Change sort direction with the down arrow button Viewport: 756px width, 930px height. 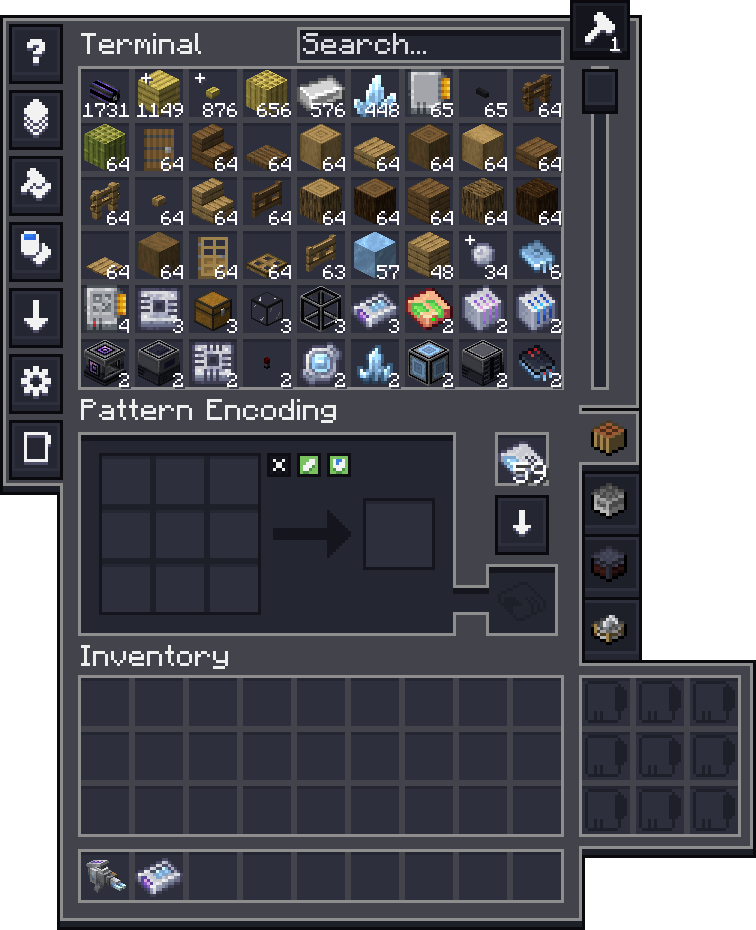35,317
